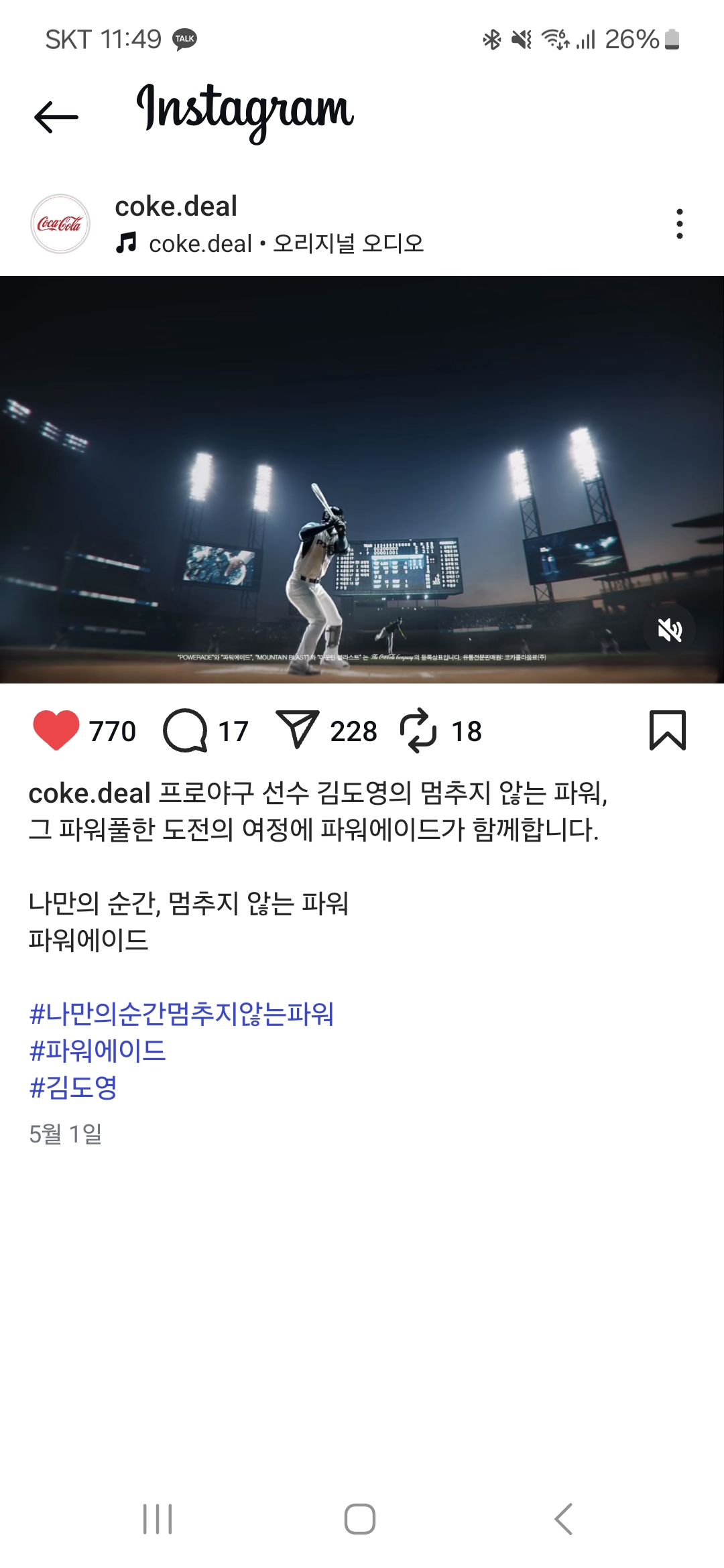Open the original audio by coke.deal

tap(286, 243)
